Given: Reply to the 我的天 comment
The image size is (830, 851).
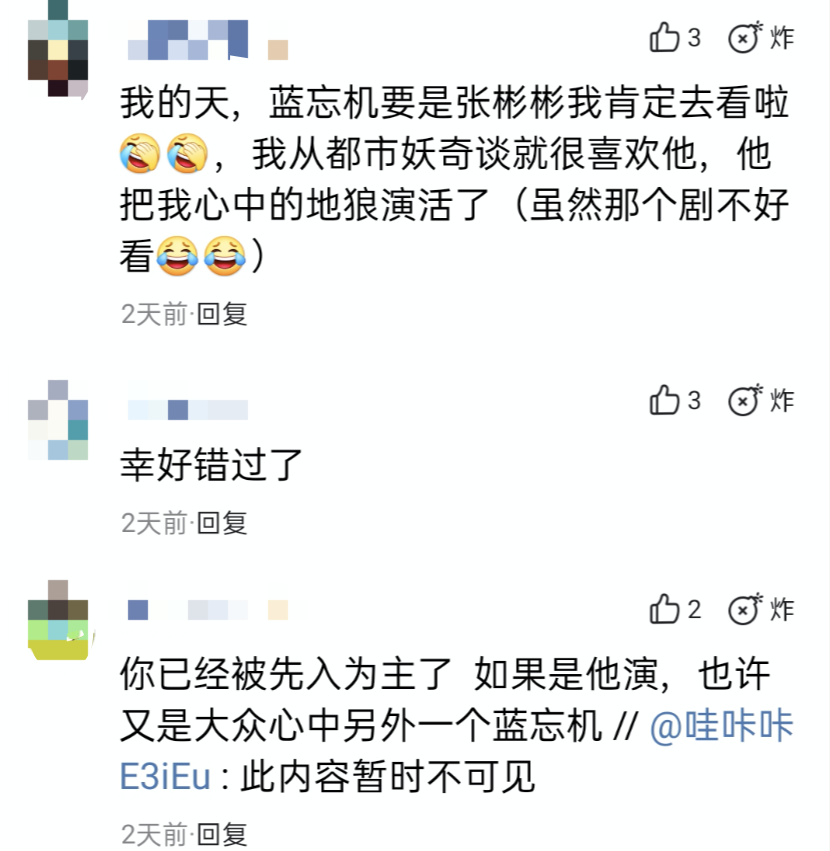Looking at the screenshot, I should 222,314.
